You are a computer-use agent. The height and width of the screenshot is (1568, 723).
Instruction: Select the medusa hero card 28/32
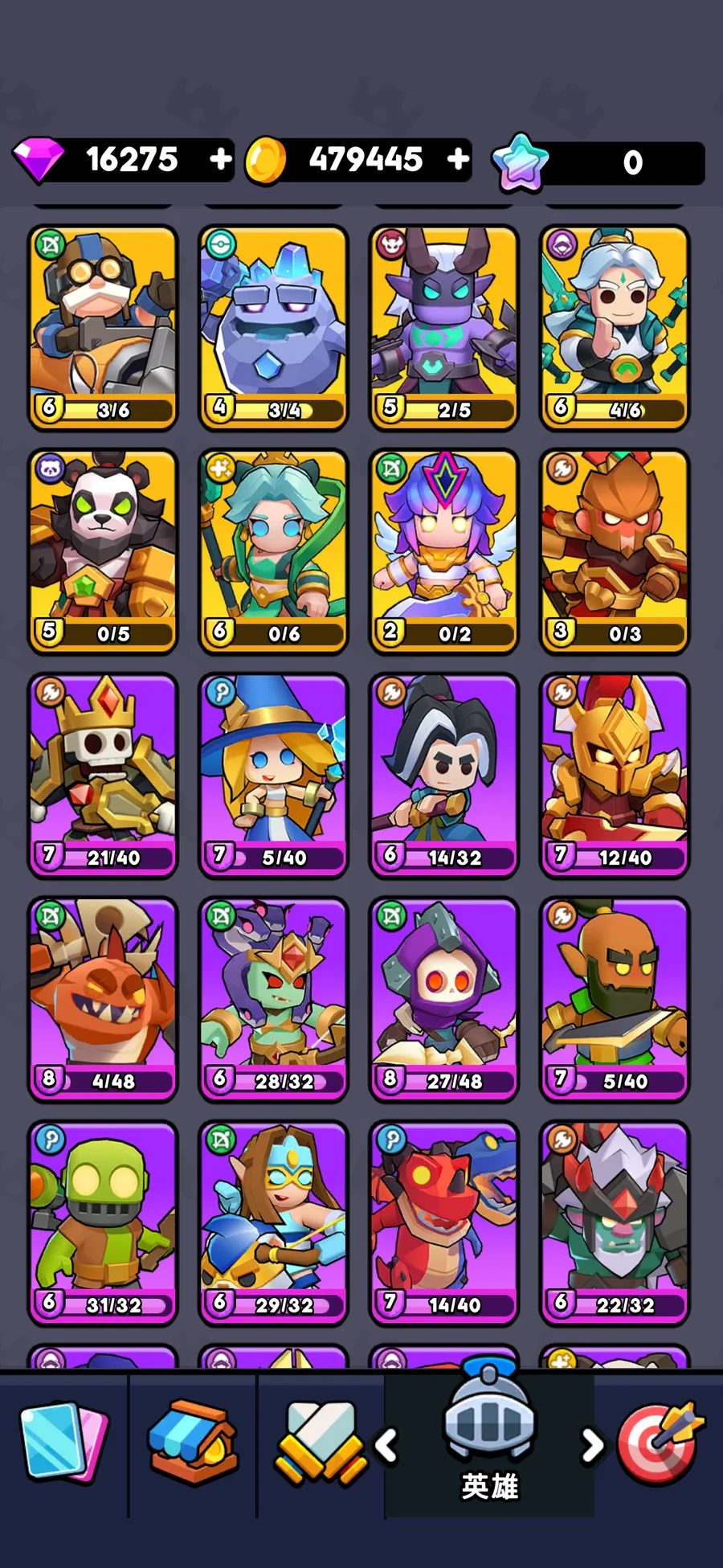click(x=273, y=999)
